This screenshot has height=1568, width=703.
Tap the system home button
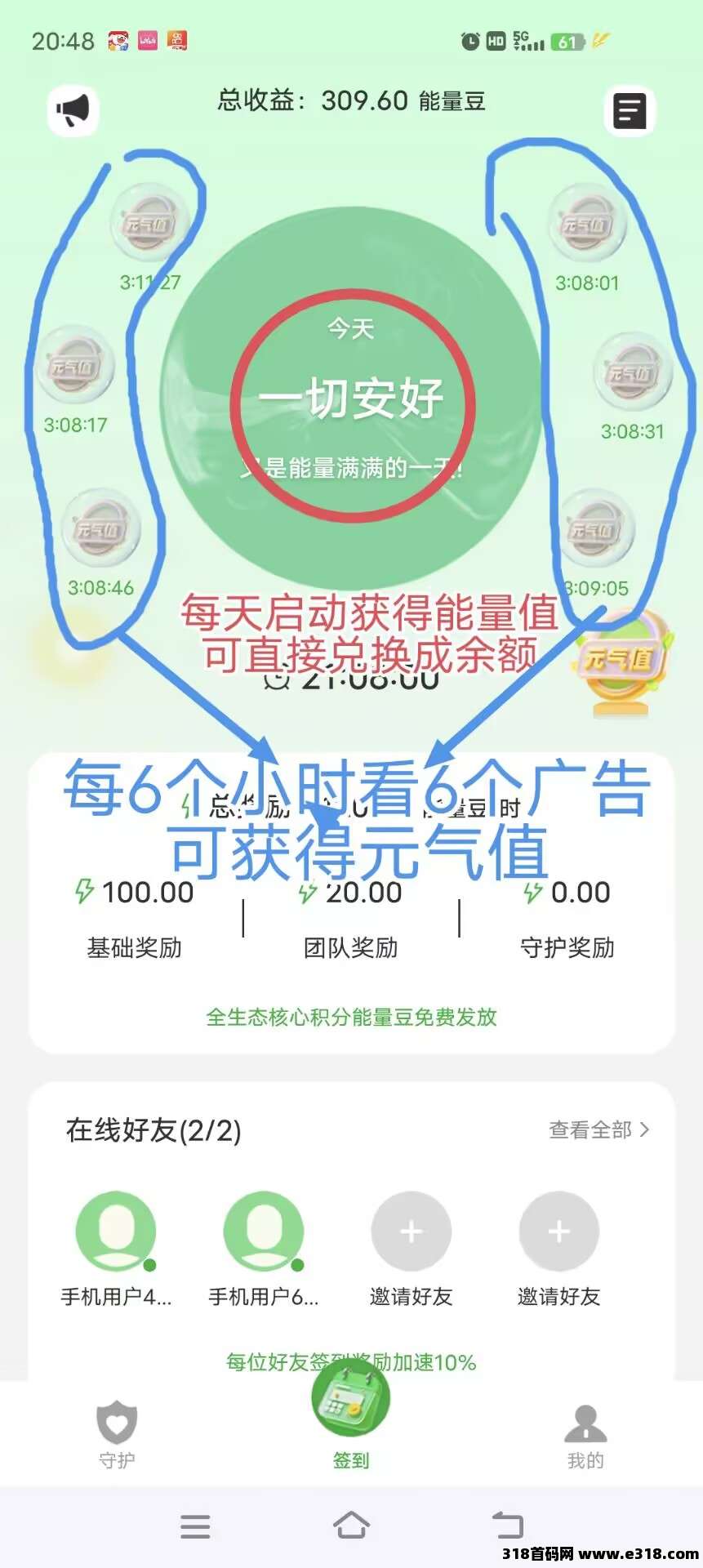click(351, 1525)
